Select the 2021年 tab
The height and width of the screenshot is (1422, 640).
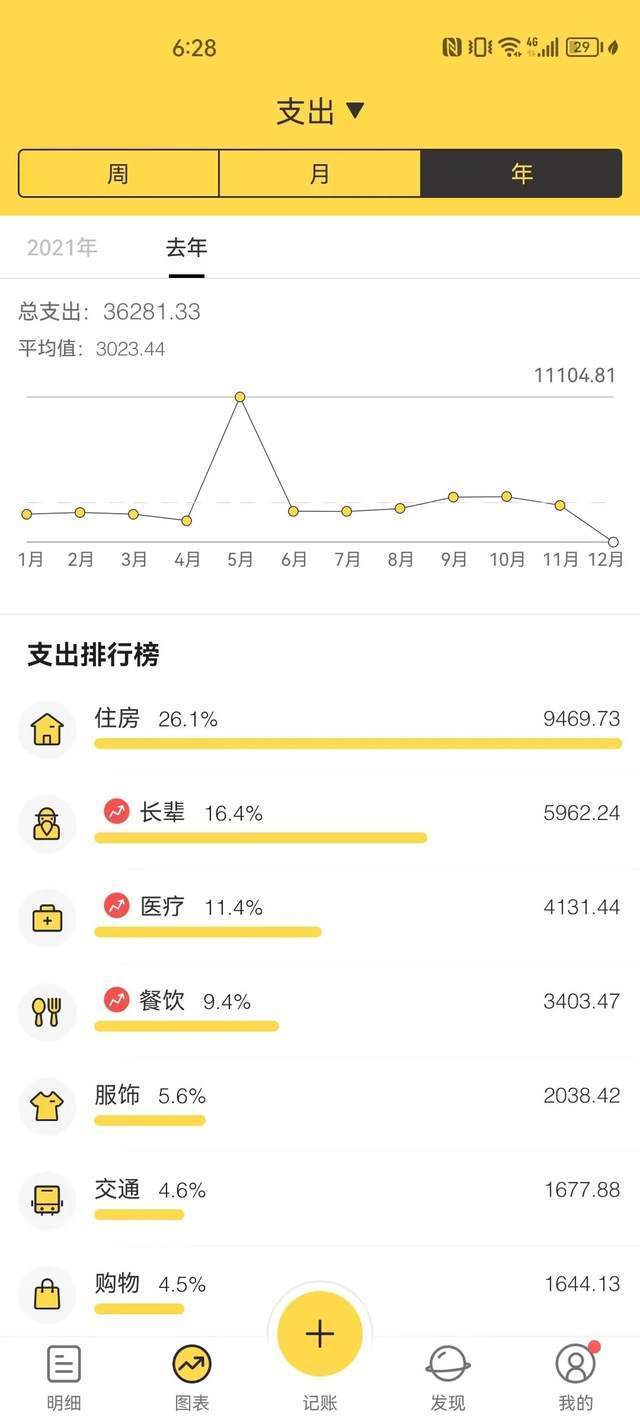(x=62, y=248)
